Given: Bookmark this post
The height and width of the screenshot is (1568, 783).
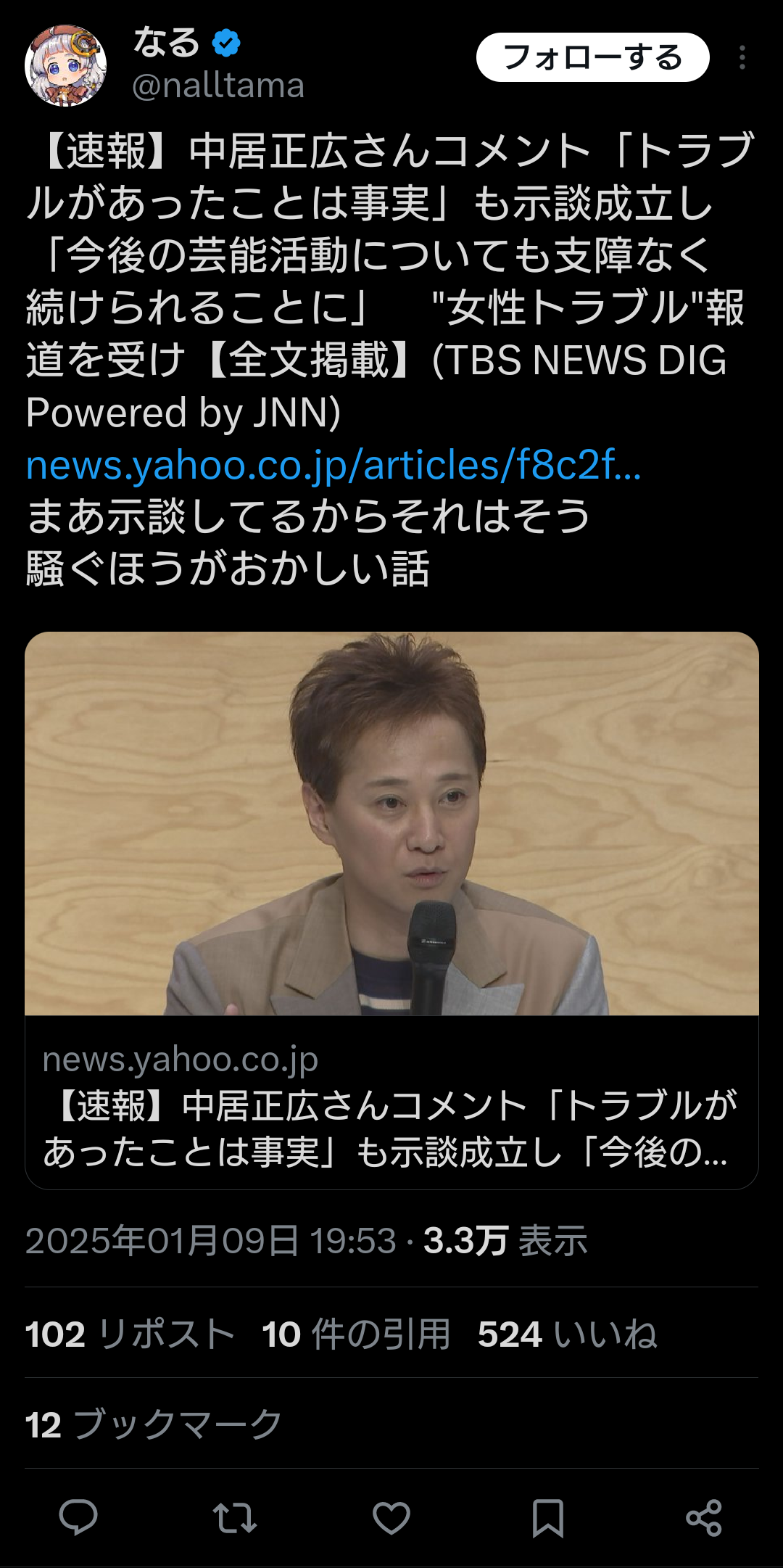Looking at the screenshot, I should click(x=548, y=1517).
